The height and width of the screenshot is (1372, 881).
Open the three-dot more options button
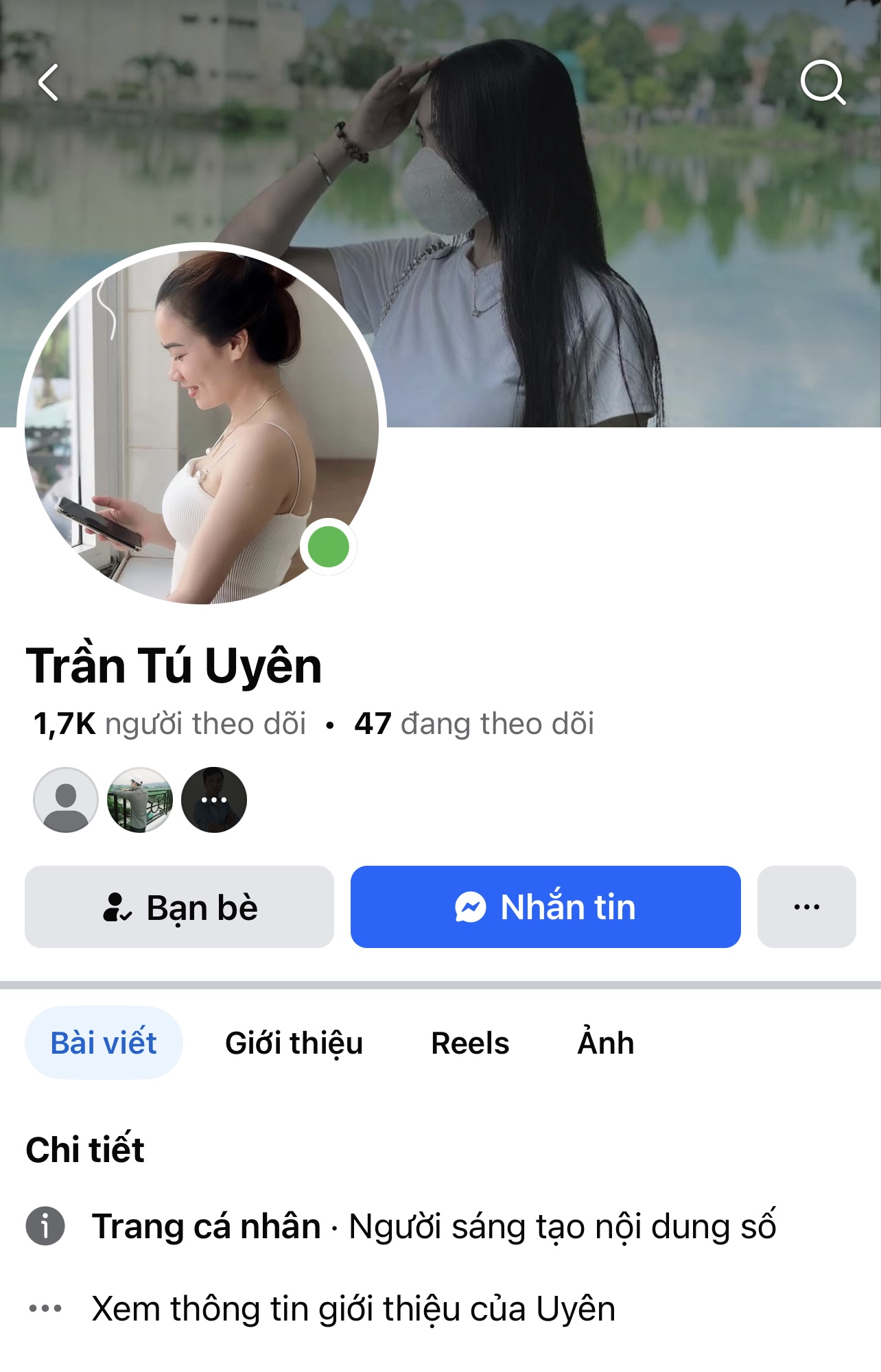[806, 907]
